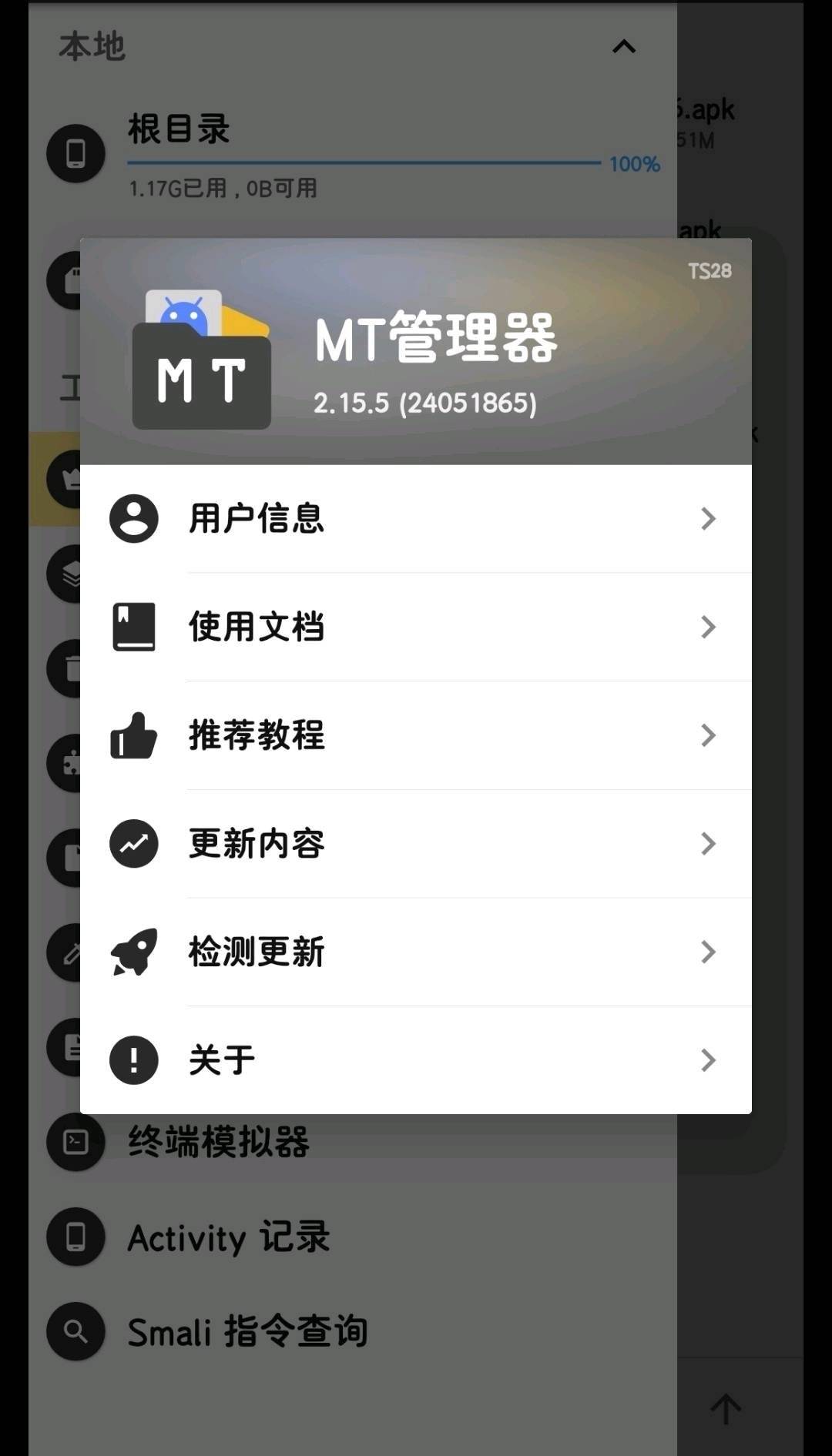Open 终端模拟器 terminal emulator
832x1456 pixels.
pos(218,1143)
